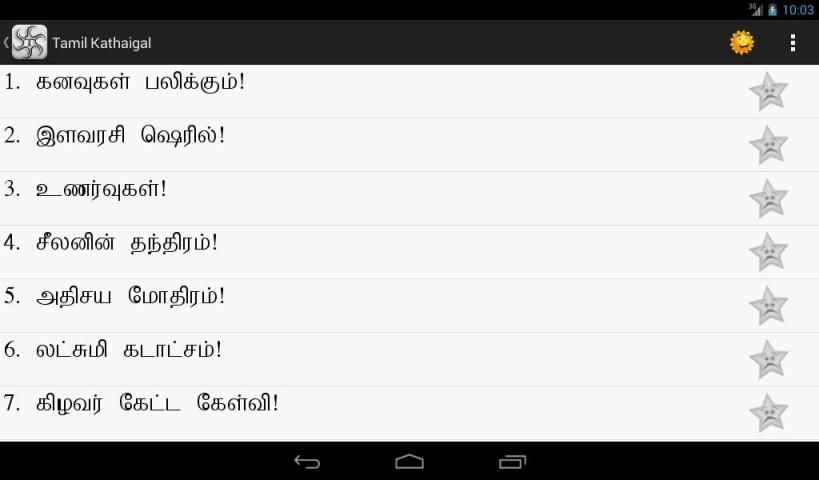
Task: Open the recent apps view
Action: click(x=512, y=462)
